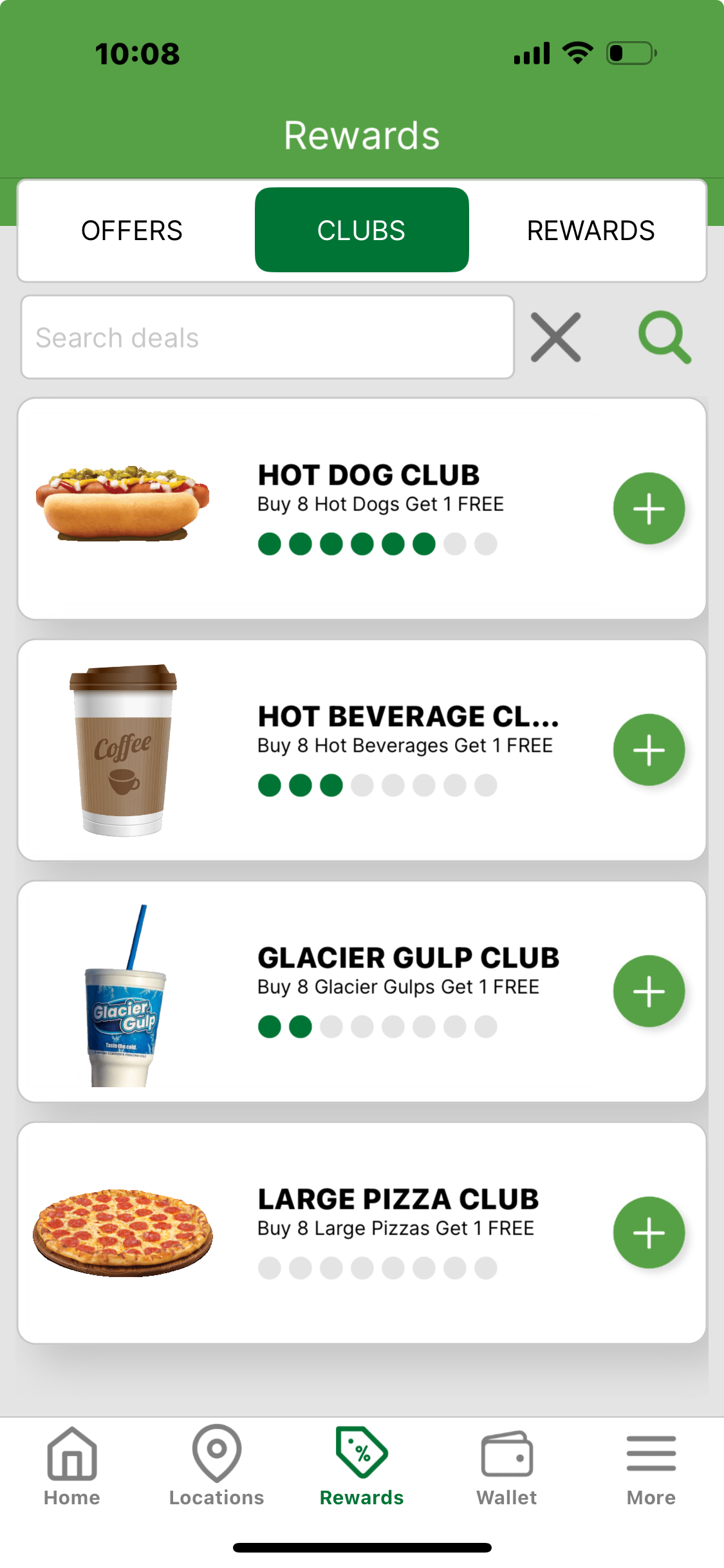
Task: Switch to the OFFERS tab
Action: (132, 230)
